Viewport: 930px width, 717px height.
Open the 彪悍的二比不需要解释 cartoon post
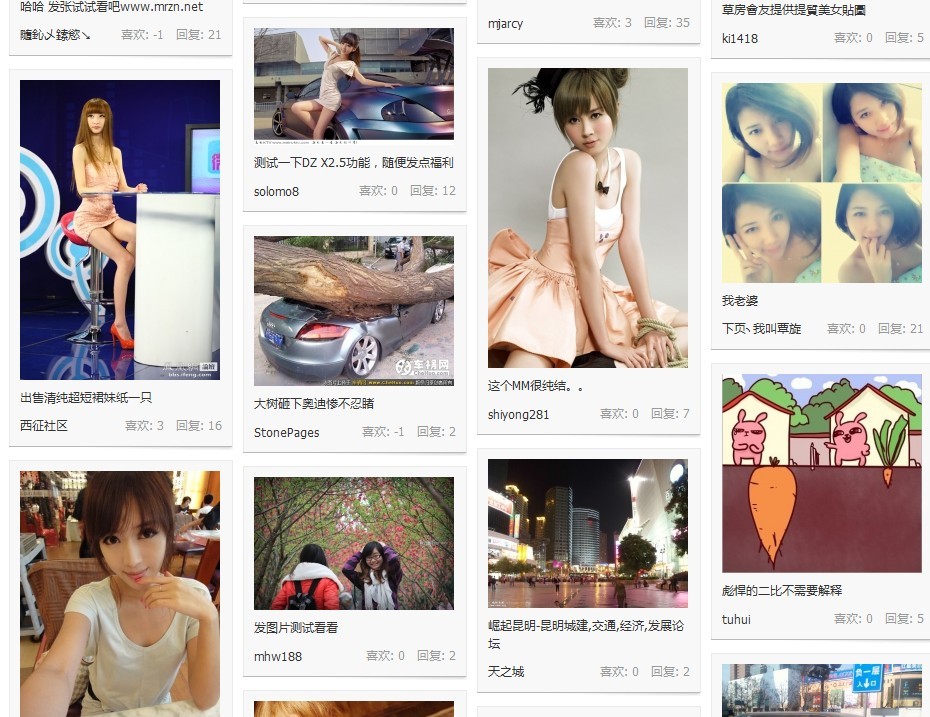coord(821,473)
